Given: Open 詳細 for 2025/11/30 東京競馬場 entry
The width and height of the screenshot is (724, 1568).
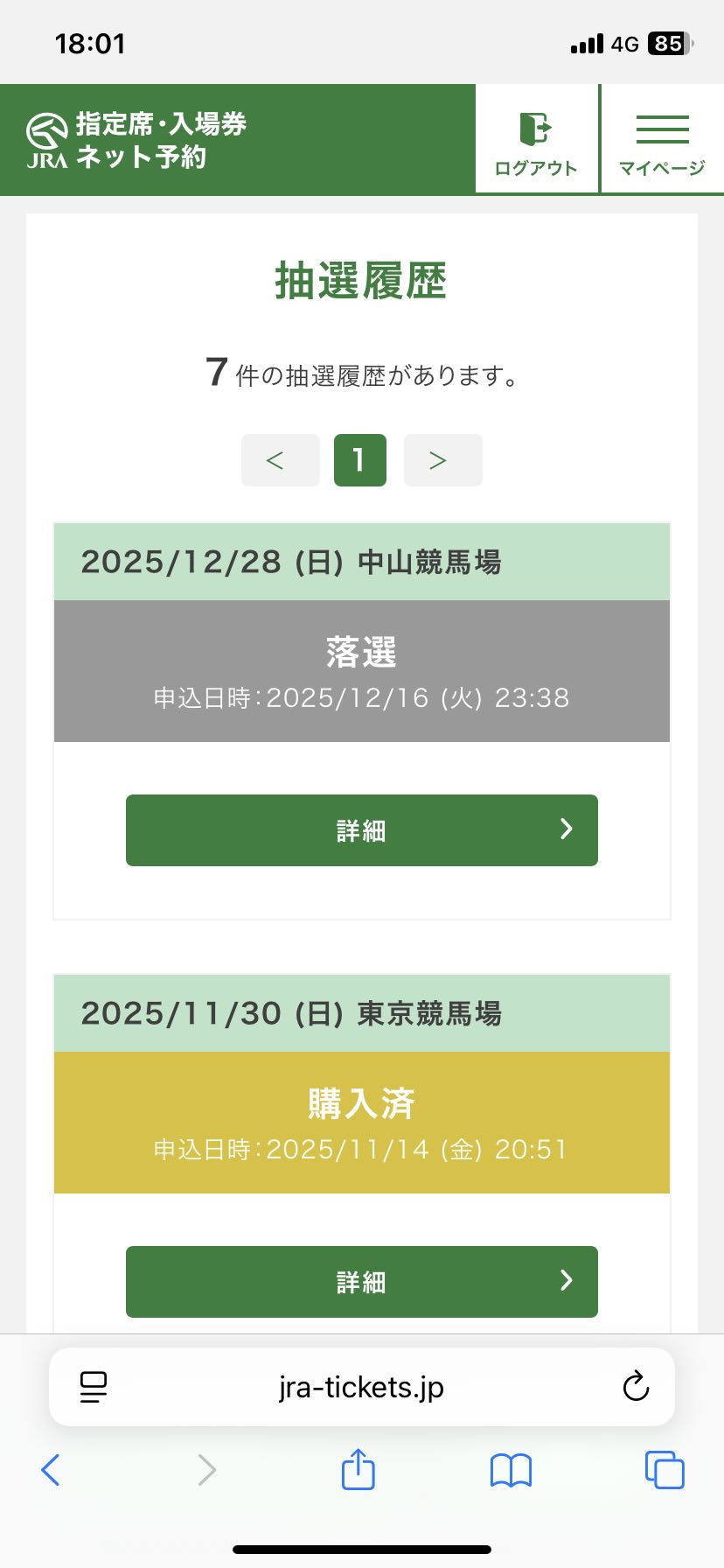Looking at the screenshot, I should (361, 1282).
